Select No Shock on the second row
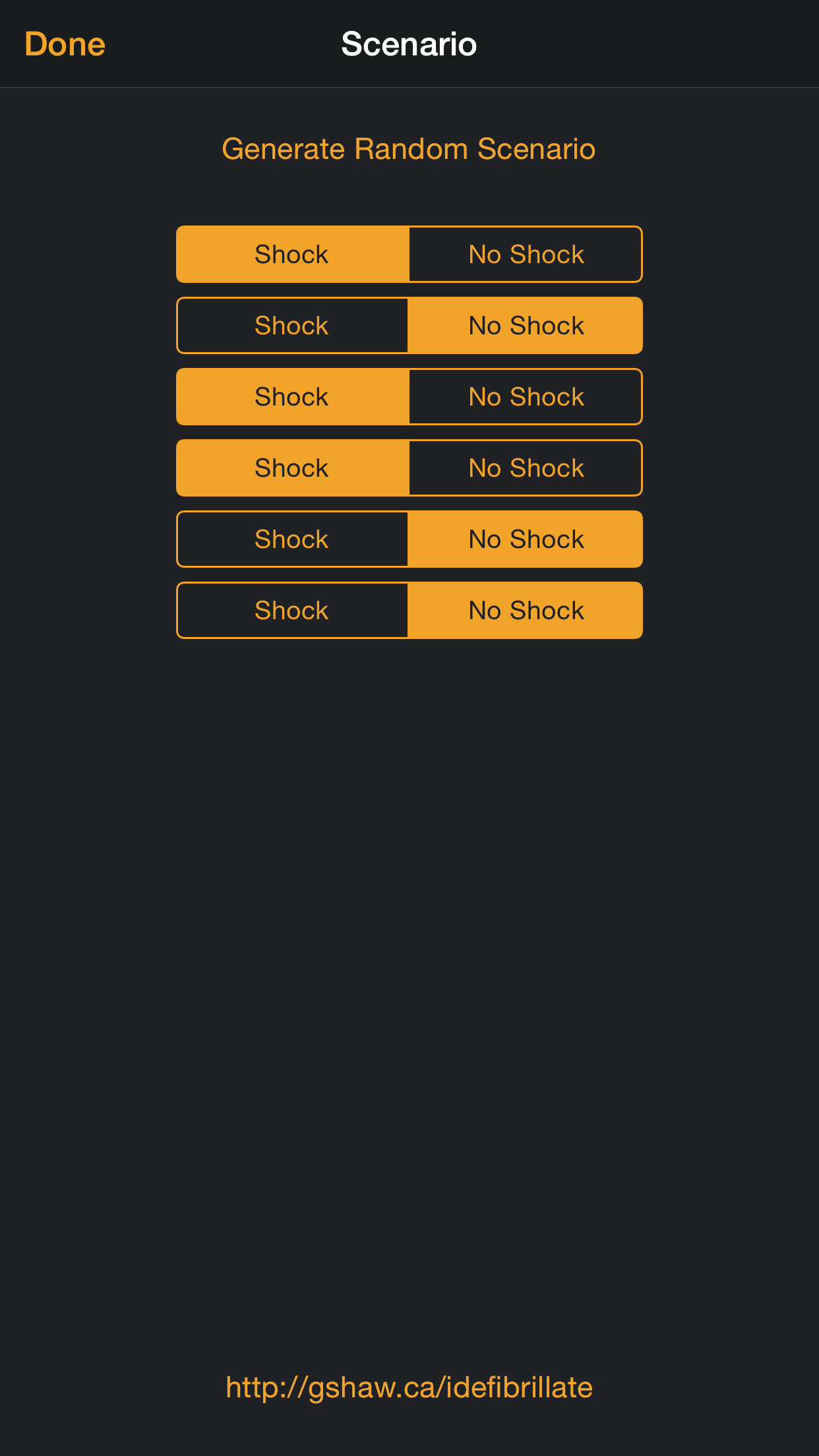Viewport: 819px width, 1456px height. point(526,325)
